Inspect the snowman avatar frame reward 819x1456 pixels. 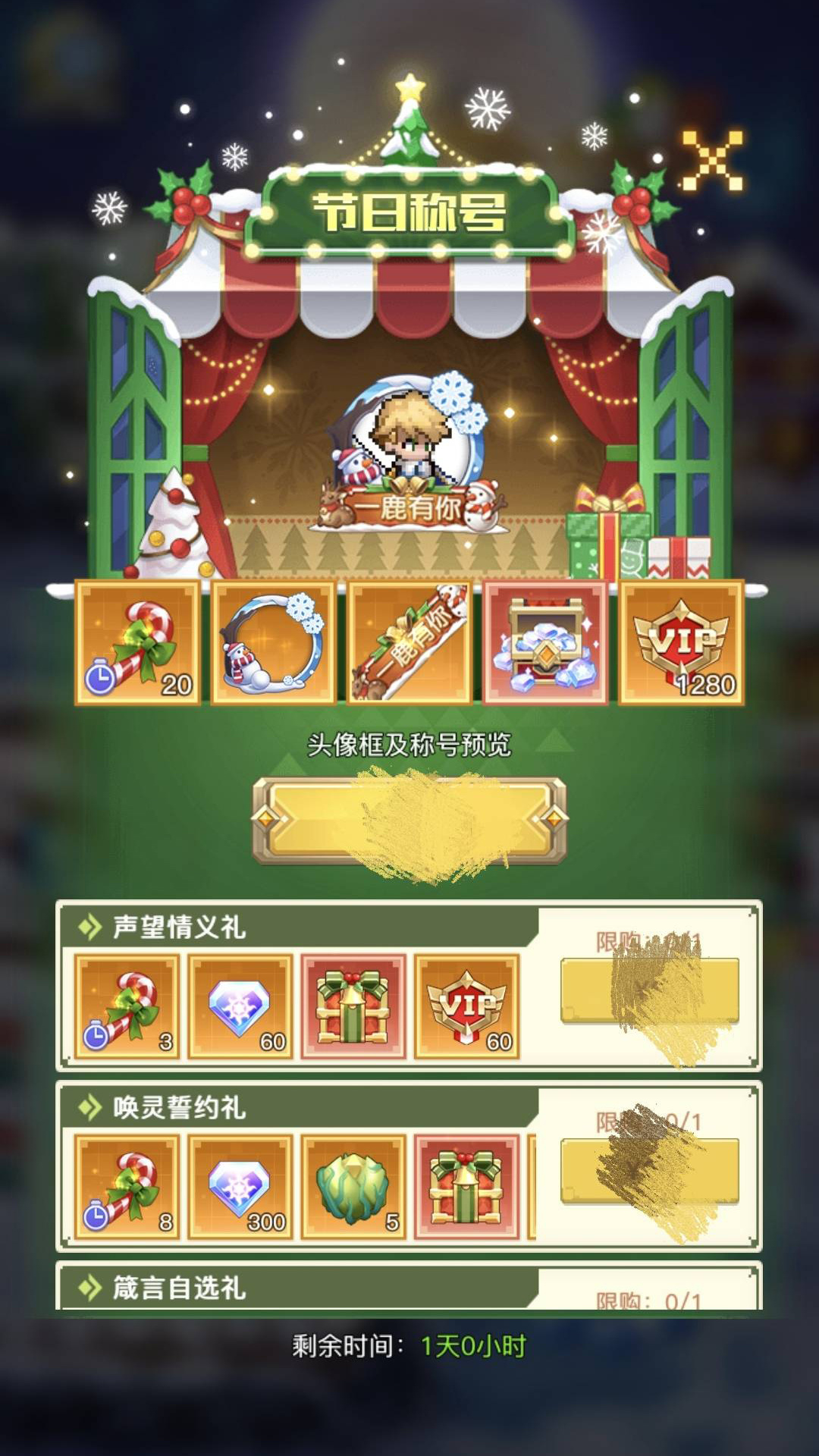point(273,642)
